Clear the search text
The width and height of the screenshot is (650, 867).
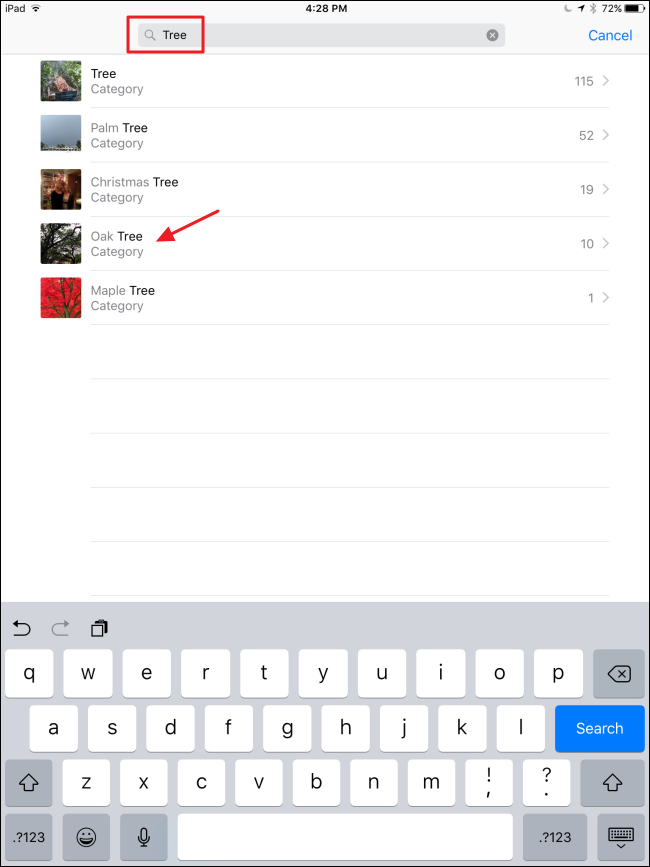click(492, 35)
